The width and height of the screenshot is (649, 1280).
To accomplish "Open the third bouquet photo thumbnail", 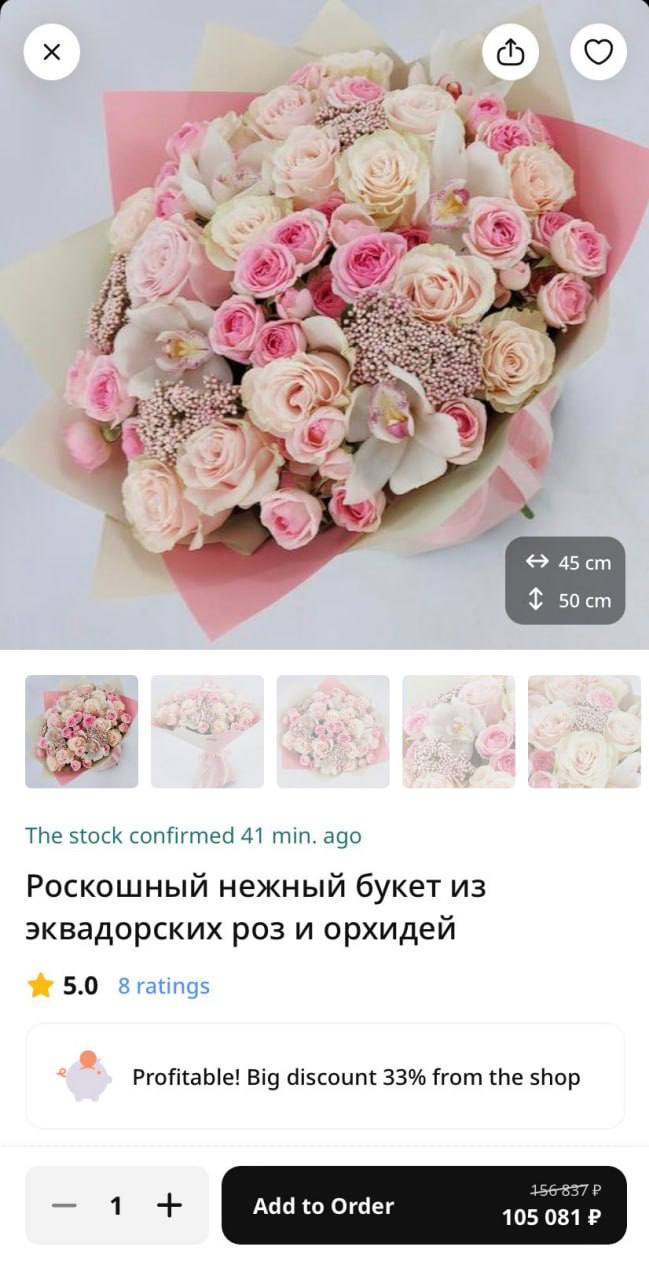I will click(333, 731).
